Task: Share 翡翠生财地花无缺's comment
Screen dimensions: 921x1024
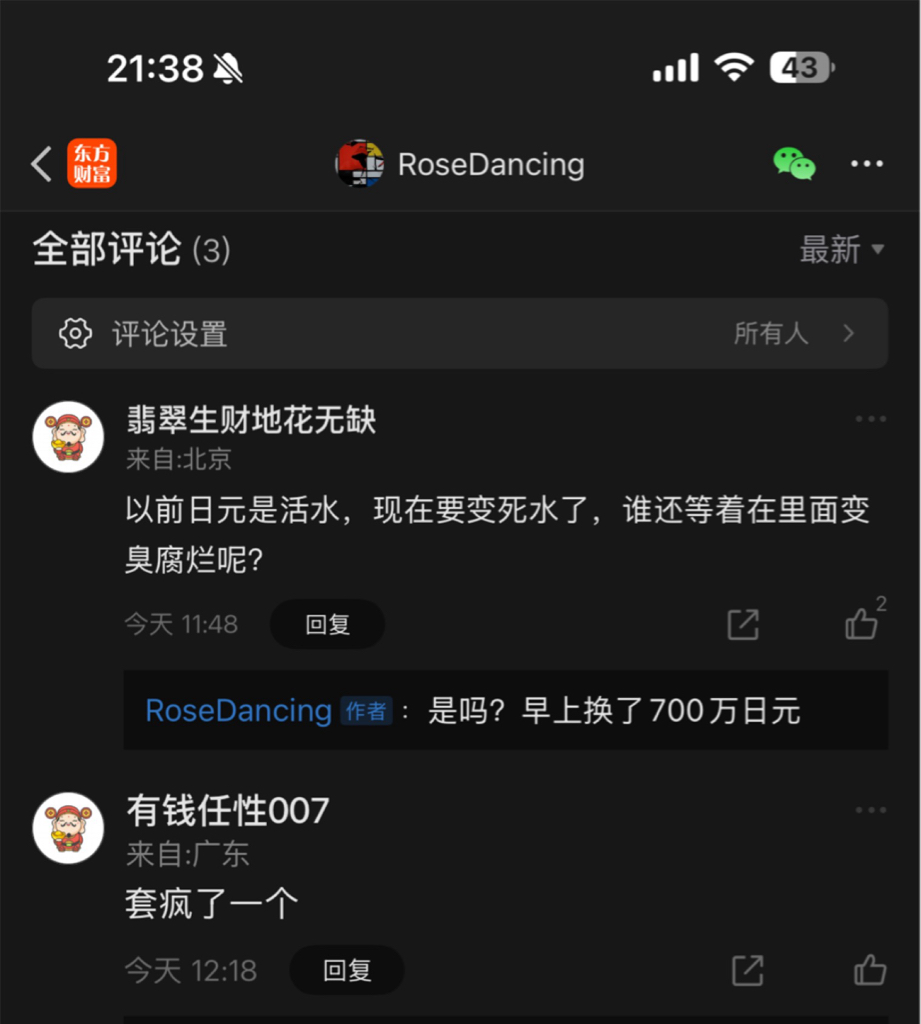Action: point(743,624)
